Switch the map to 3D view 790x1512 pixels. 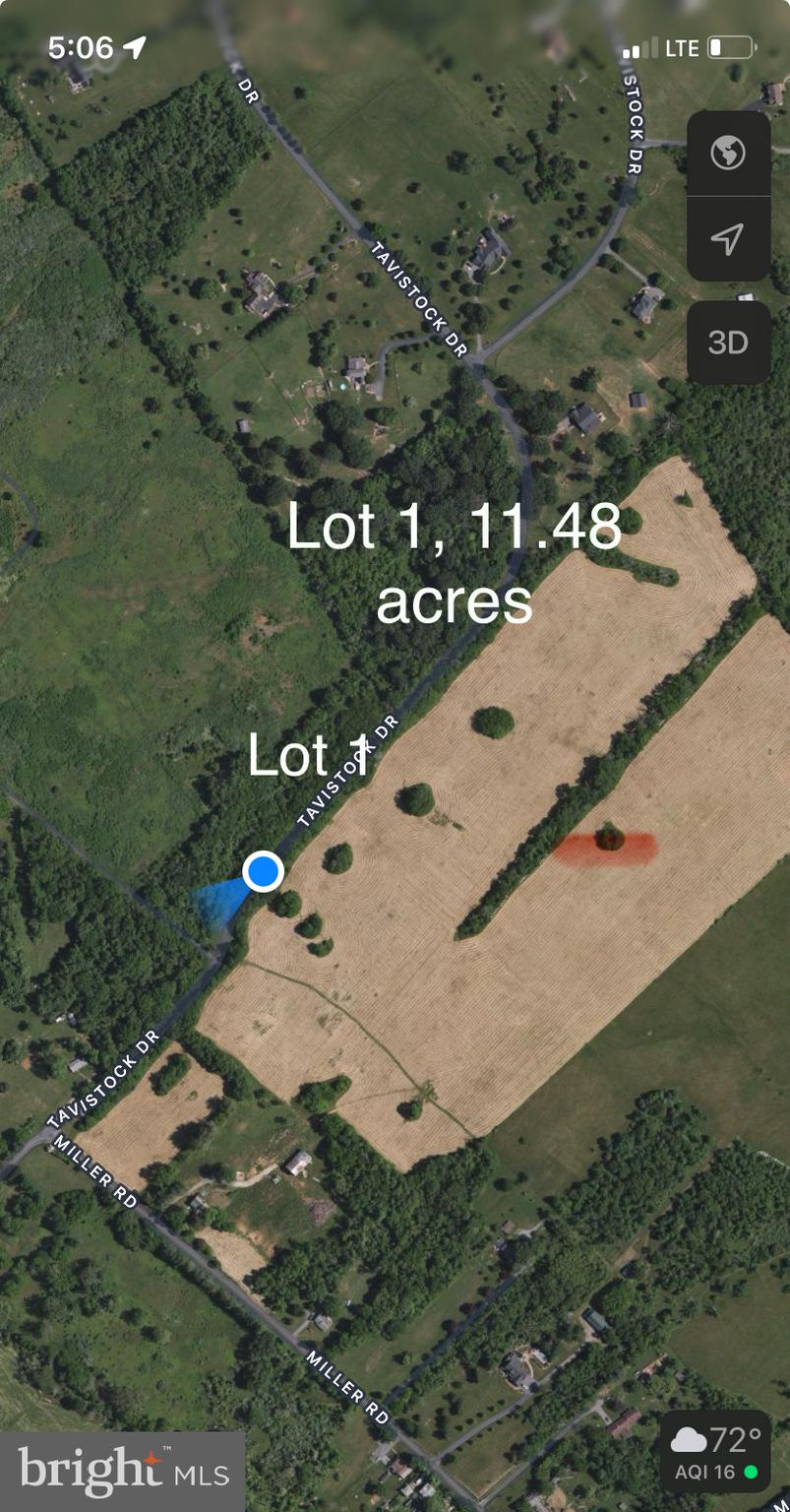(x=728, y=343)
